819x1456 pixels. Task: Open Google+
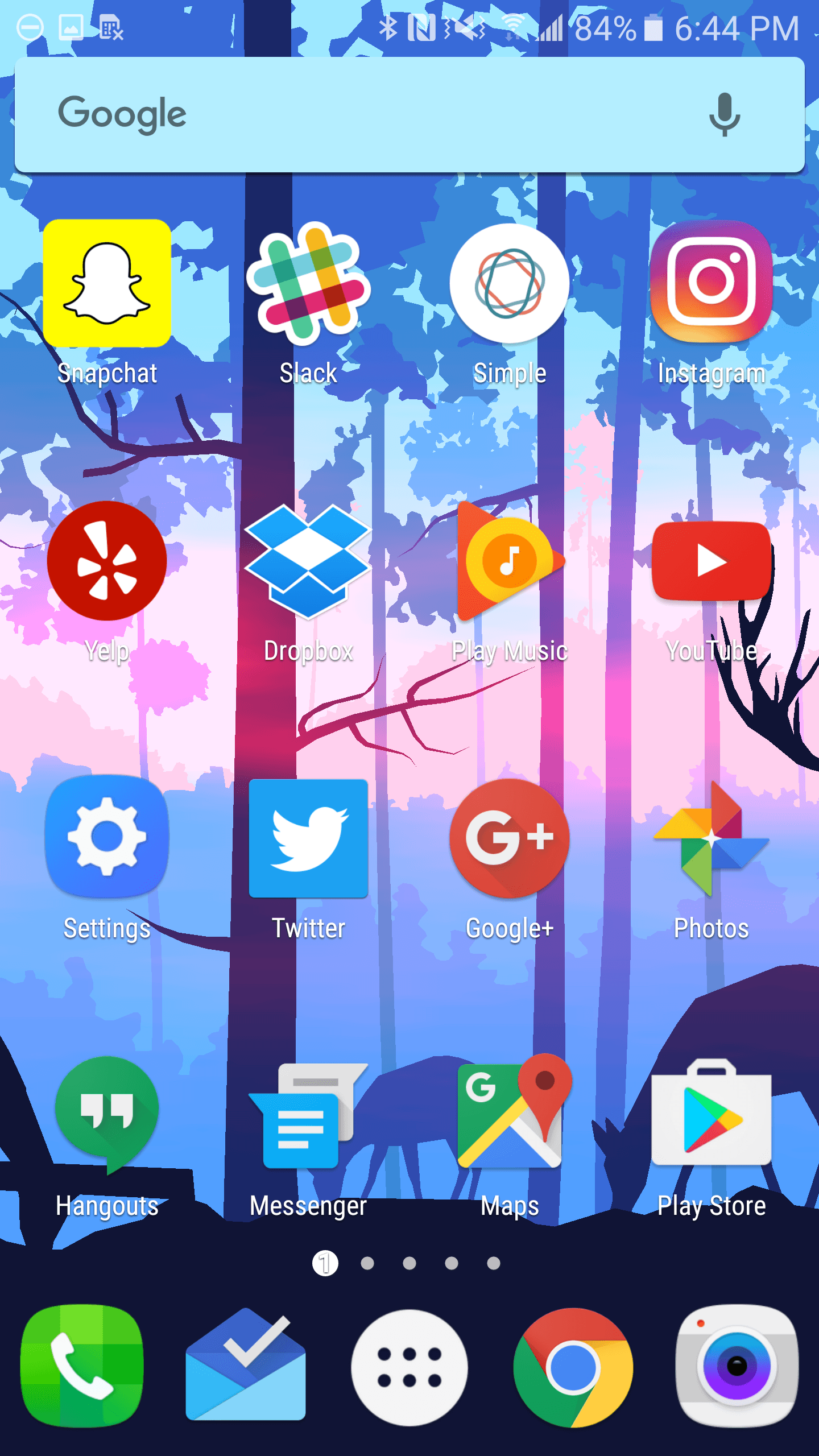coord(510,838)
